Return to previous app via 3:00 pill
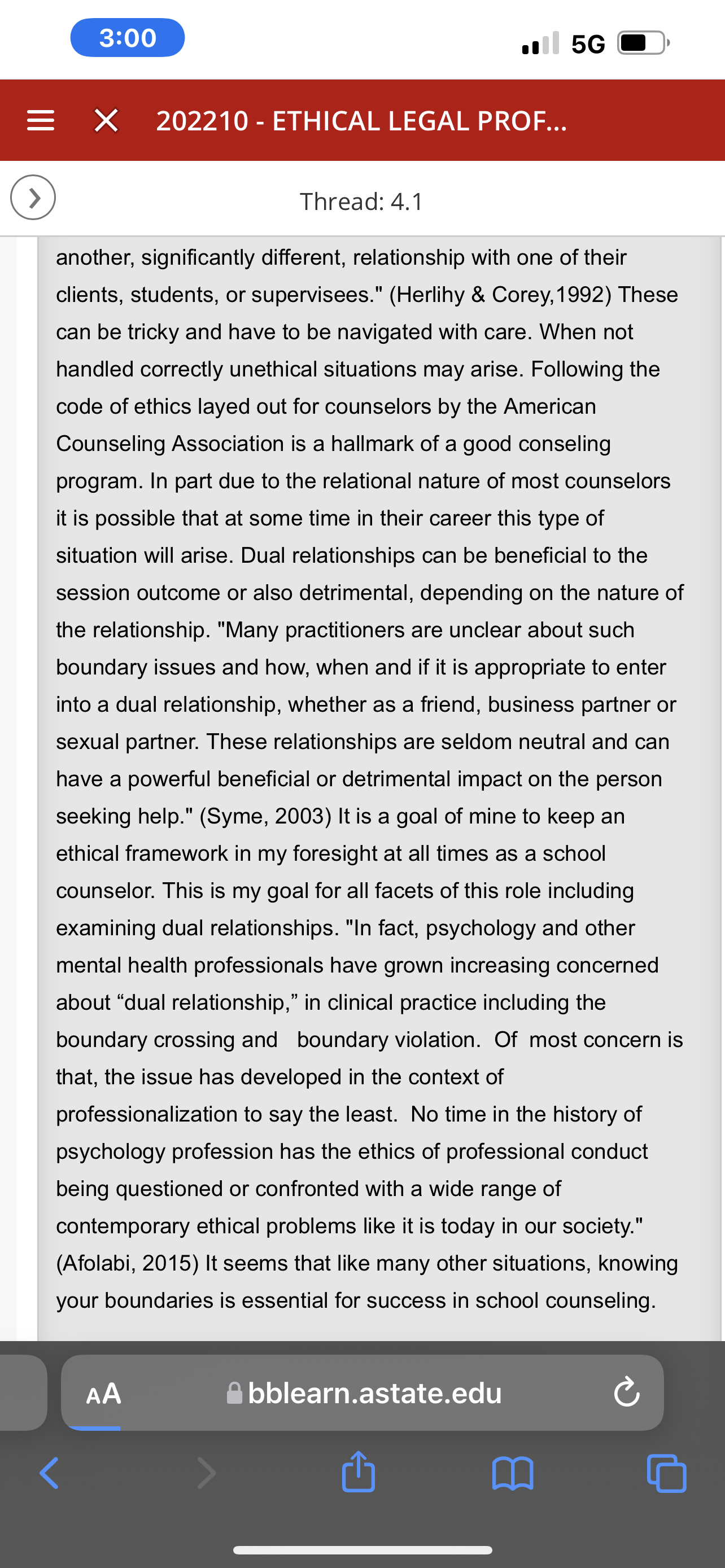 pos(128,38)
